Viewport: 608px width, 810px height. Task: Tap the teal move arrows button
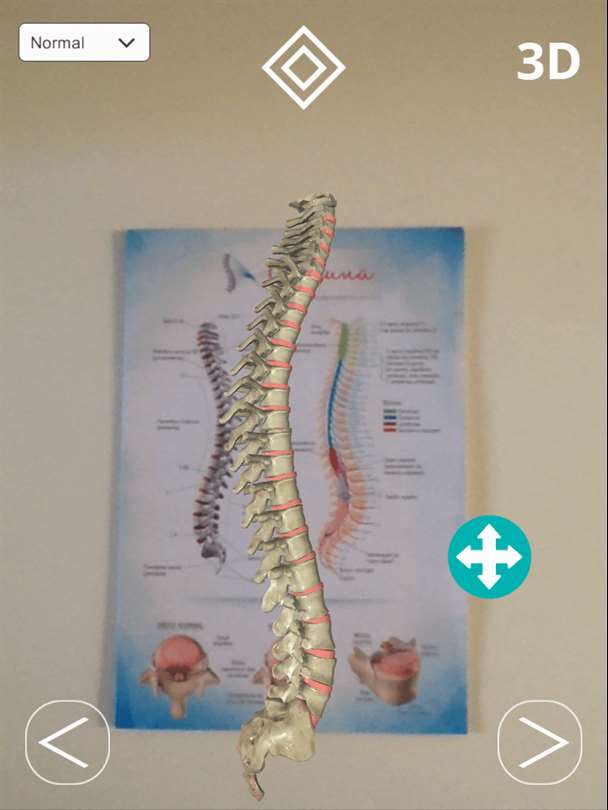pos(489,557)
